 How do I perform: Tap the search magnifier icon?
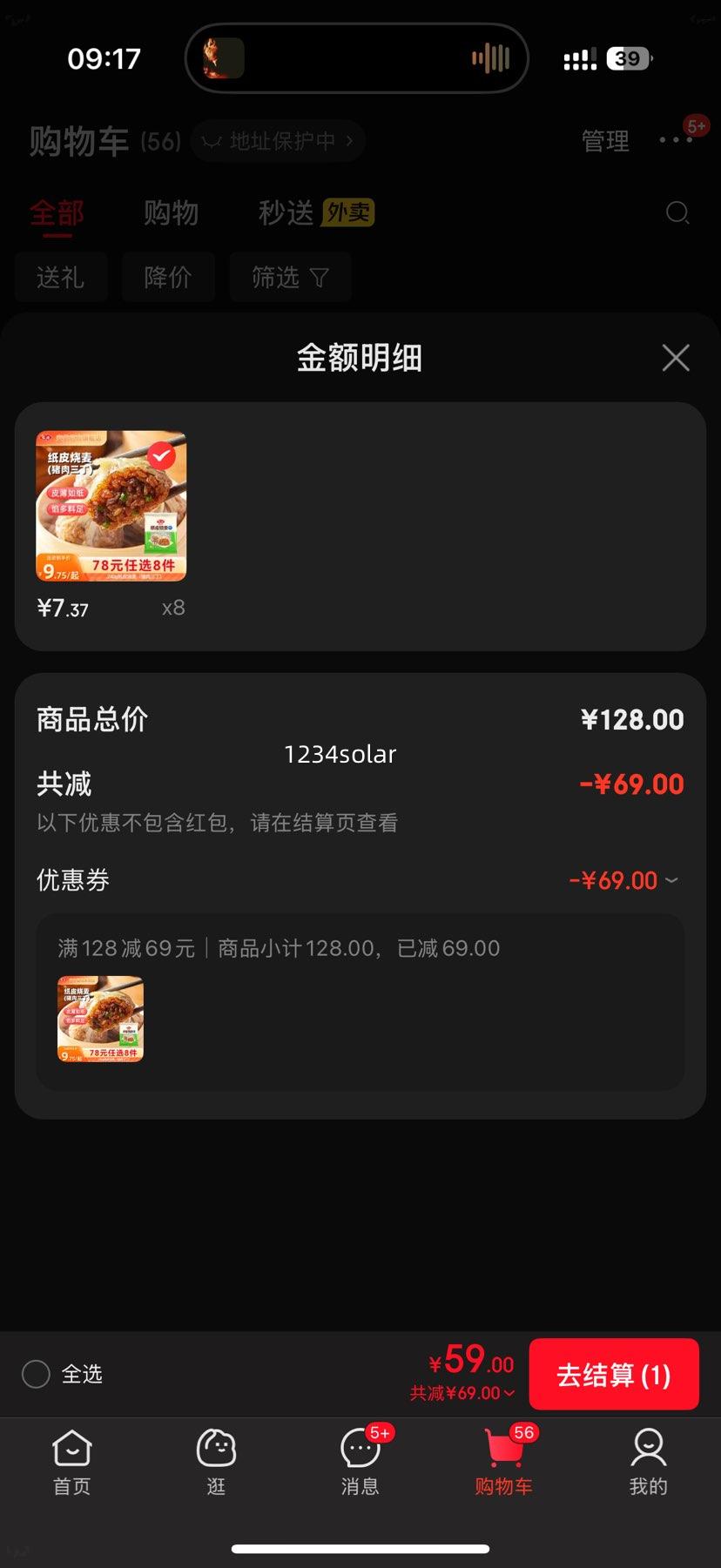pyautogui.click(x=677, y=213)
